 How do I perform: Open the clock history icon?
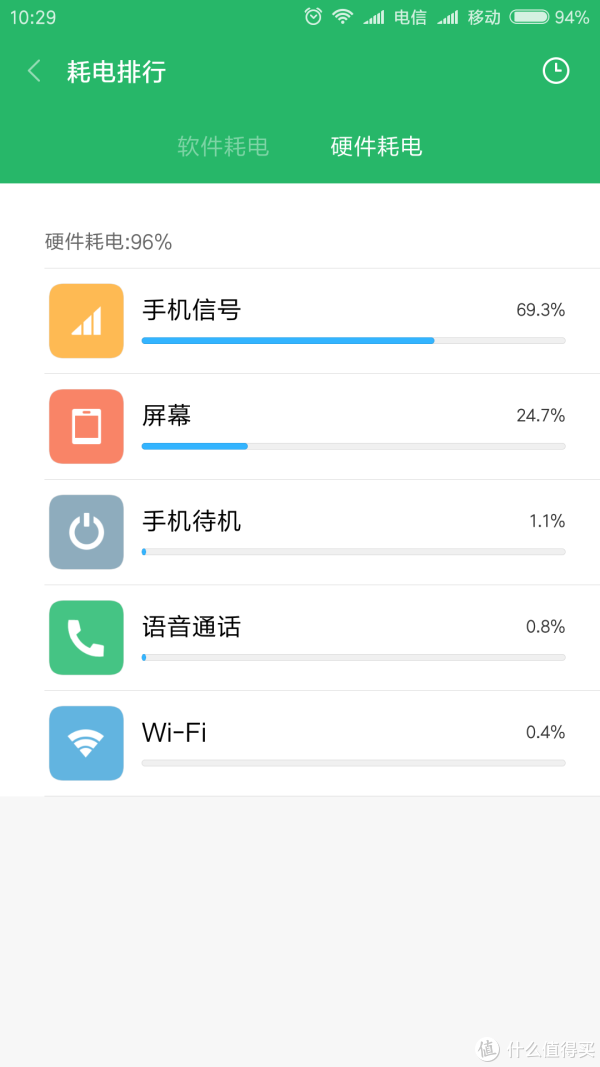[556, 71]
